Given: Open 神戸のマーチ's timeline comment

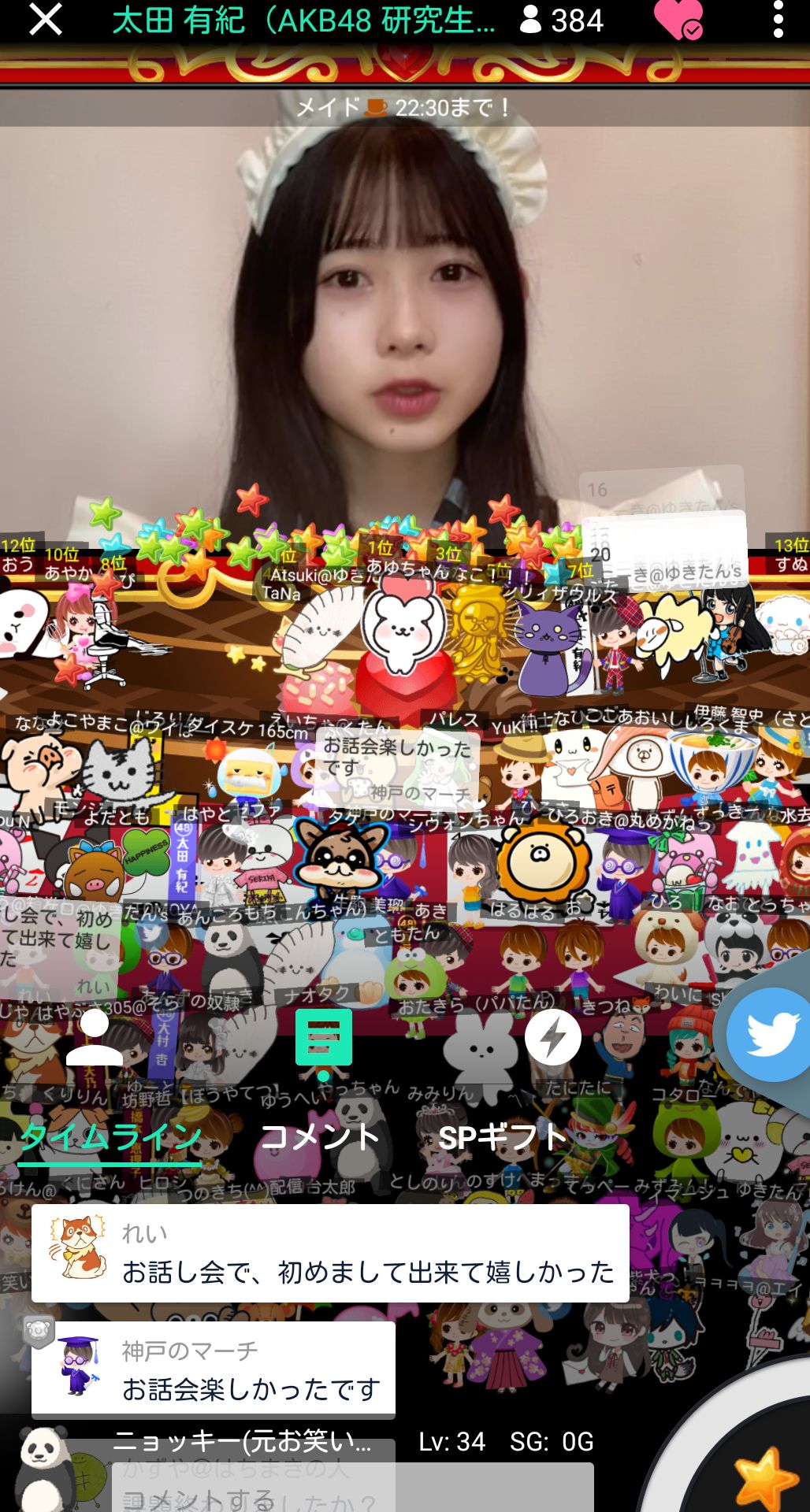Looking at the screenshot, I should click(213, 1371).
